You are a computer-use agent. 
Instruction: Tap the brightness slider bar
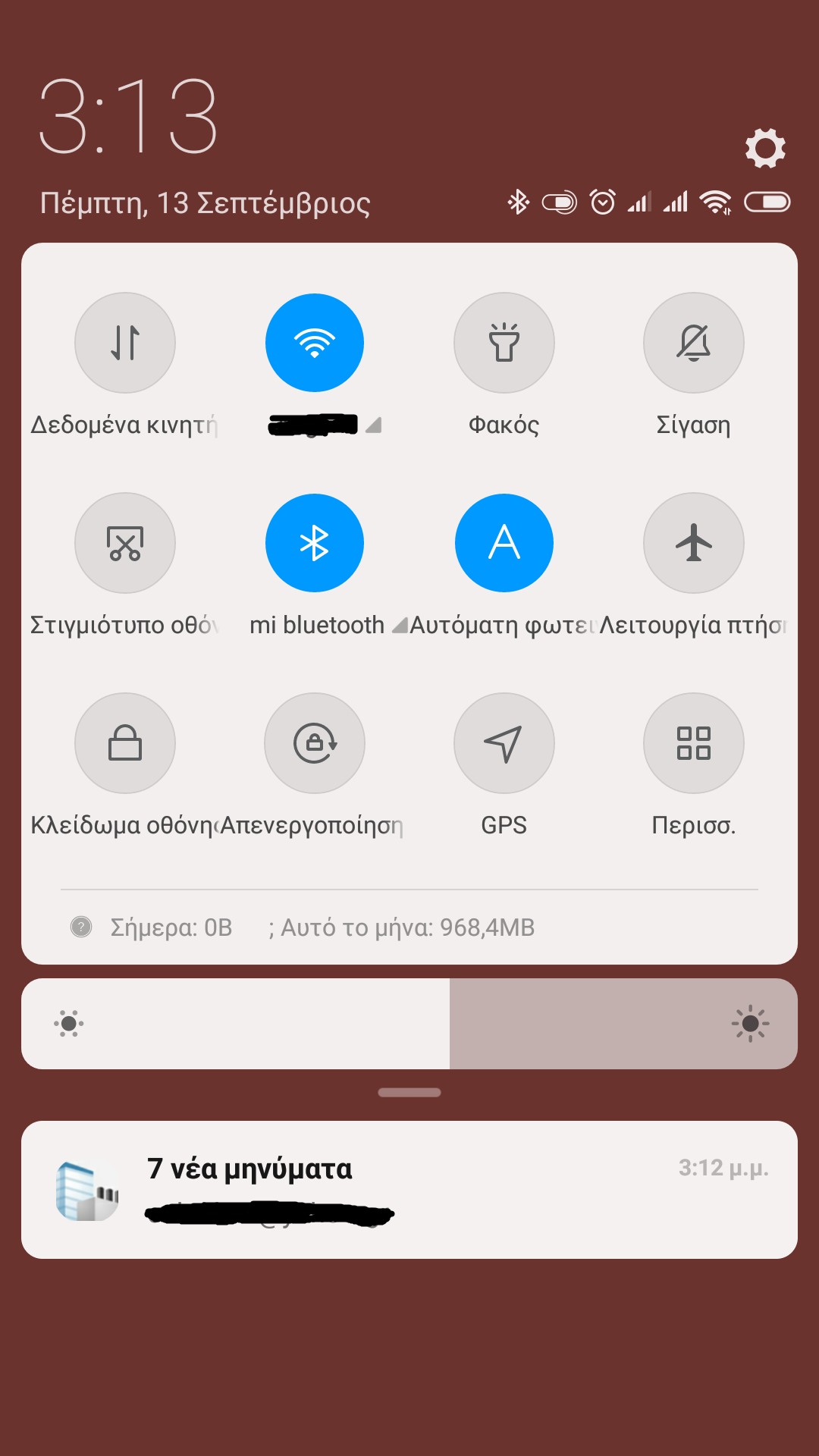coord(409,1024)
